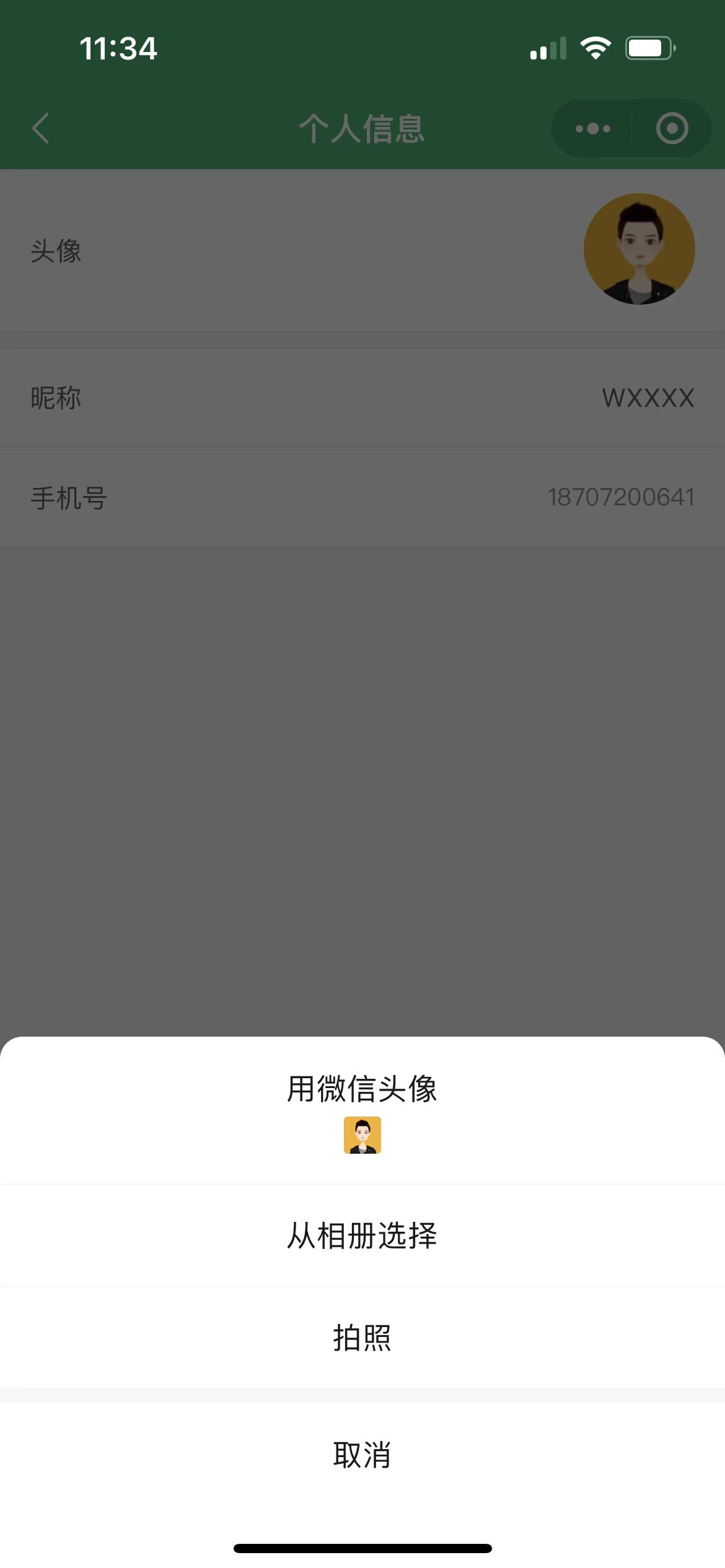Image resolution: width=725 pixels, height=1568 pixels.
Task: Tap 拍照 to take a photo
Action: pyautogui.click(x=362, y=1338)
